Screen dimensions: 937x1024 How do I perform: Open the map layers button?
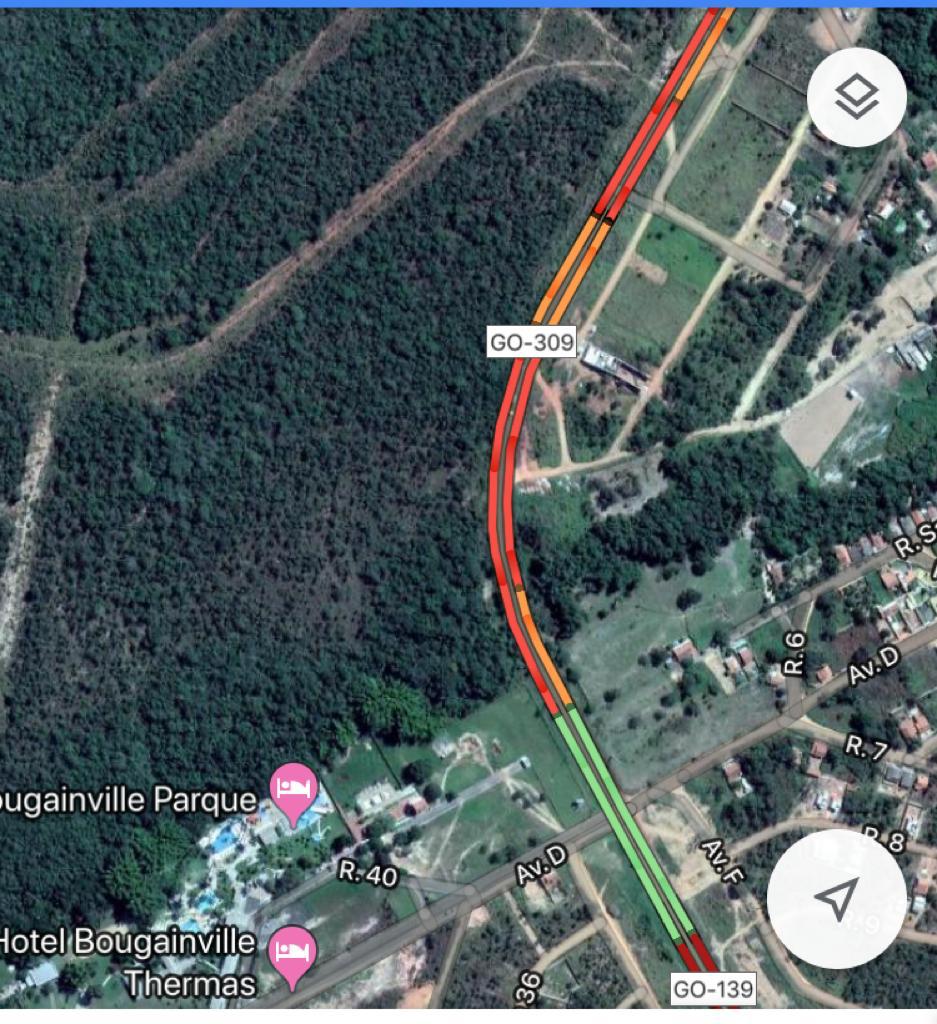point(856,97)
